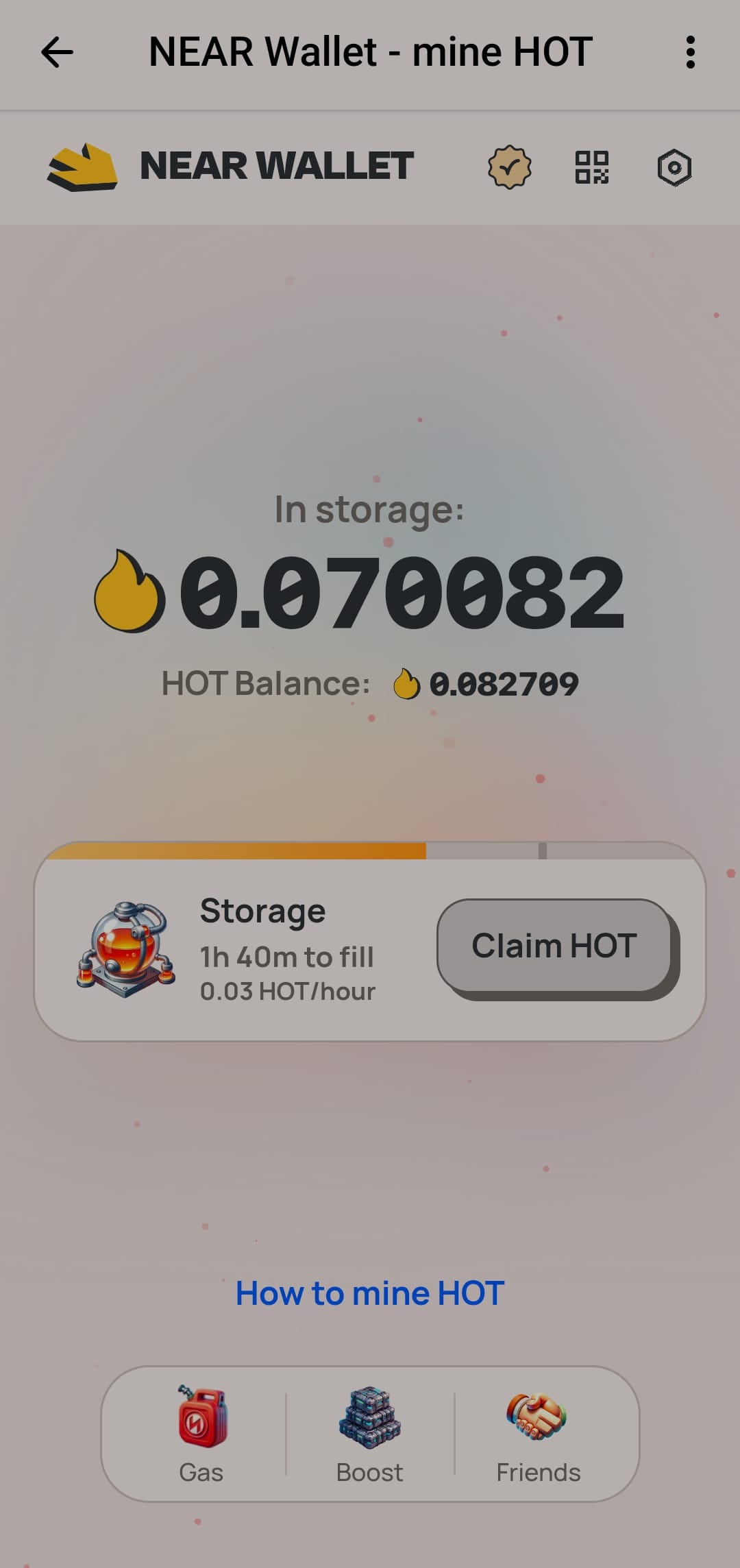
Task: Open the Gas section
Action: point(201,1434)
